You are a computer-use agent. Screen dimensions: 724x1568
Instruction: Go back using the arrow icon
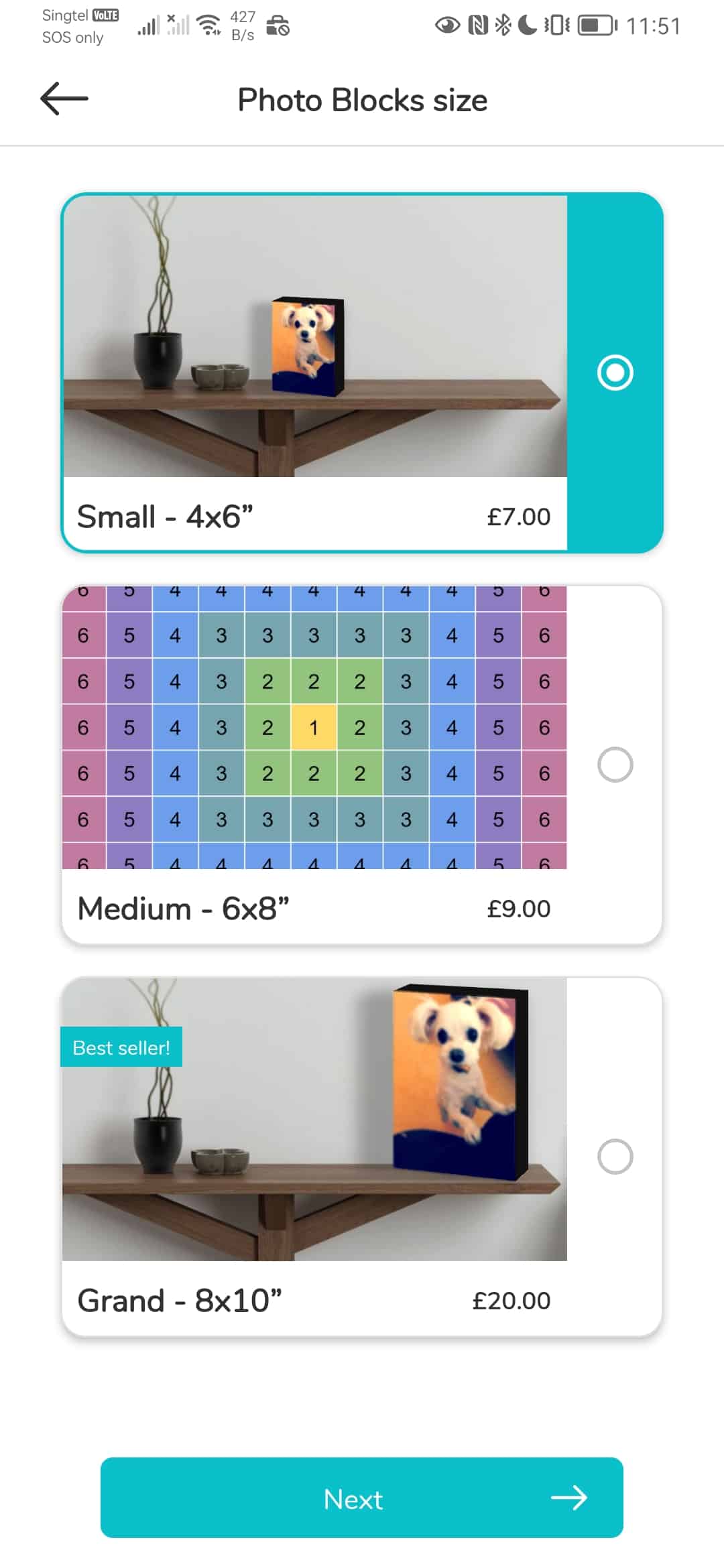point(64,99)
